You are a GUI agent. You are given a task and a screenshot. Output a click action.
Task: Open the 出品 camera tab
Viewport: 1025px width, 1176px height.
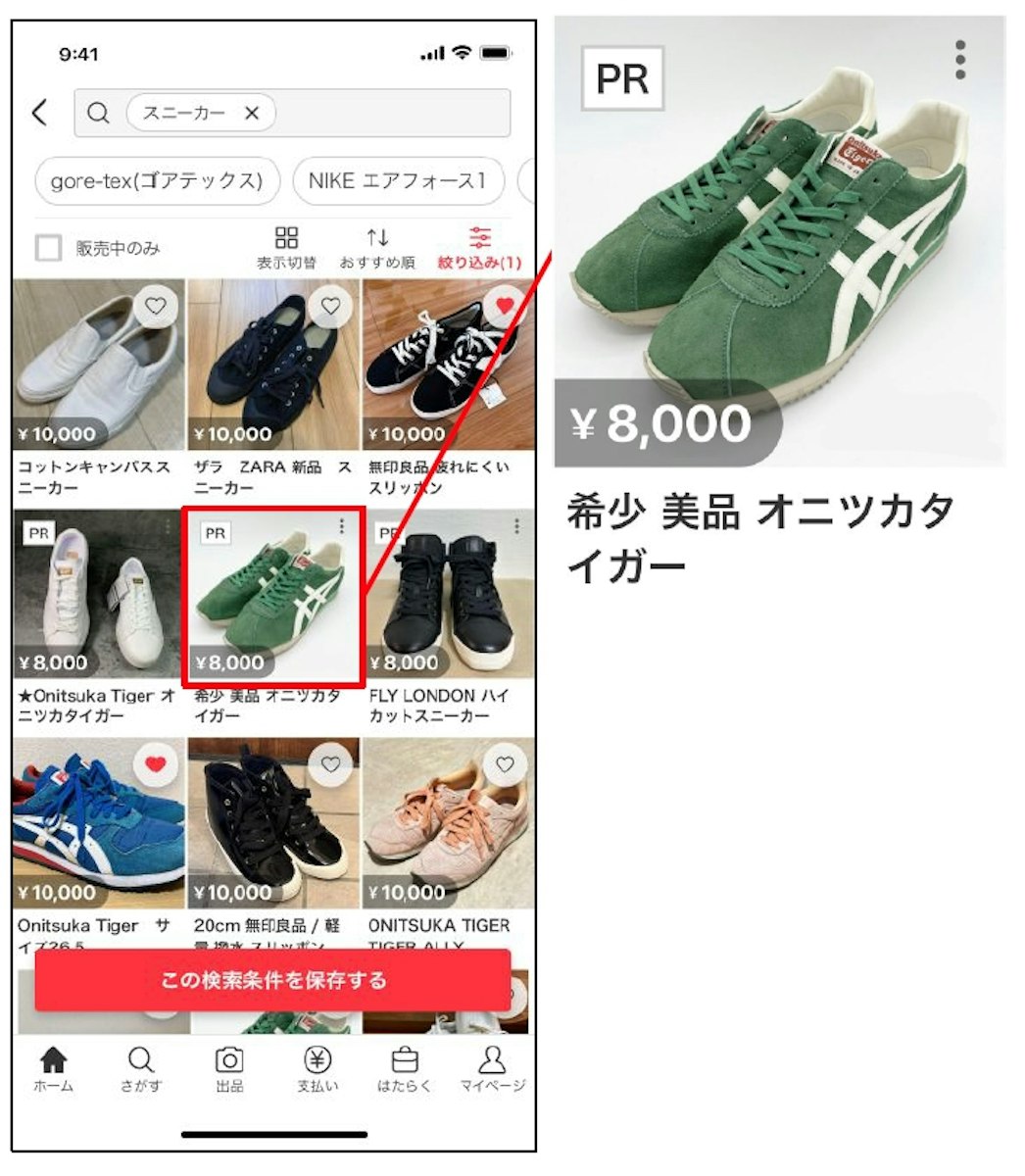(229, 1069)
